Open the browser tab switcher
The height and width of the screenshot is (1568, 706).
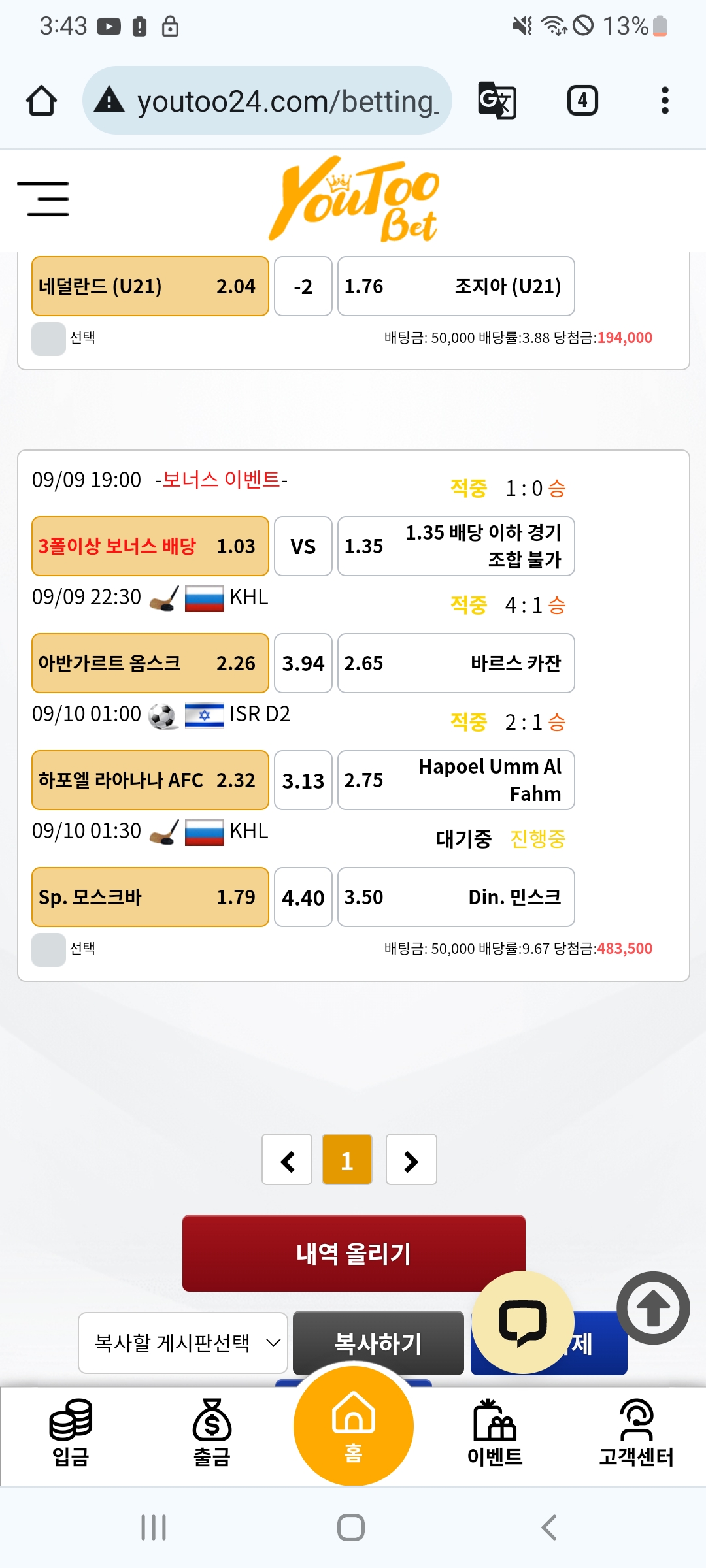click(x=582, y=101)
